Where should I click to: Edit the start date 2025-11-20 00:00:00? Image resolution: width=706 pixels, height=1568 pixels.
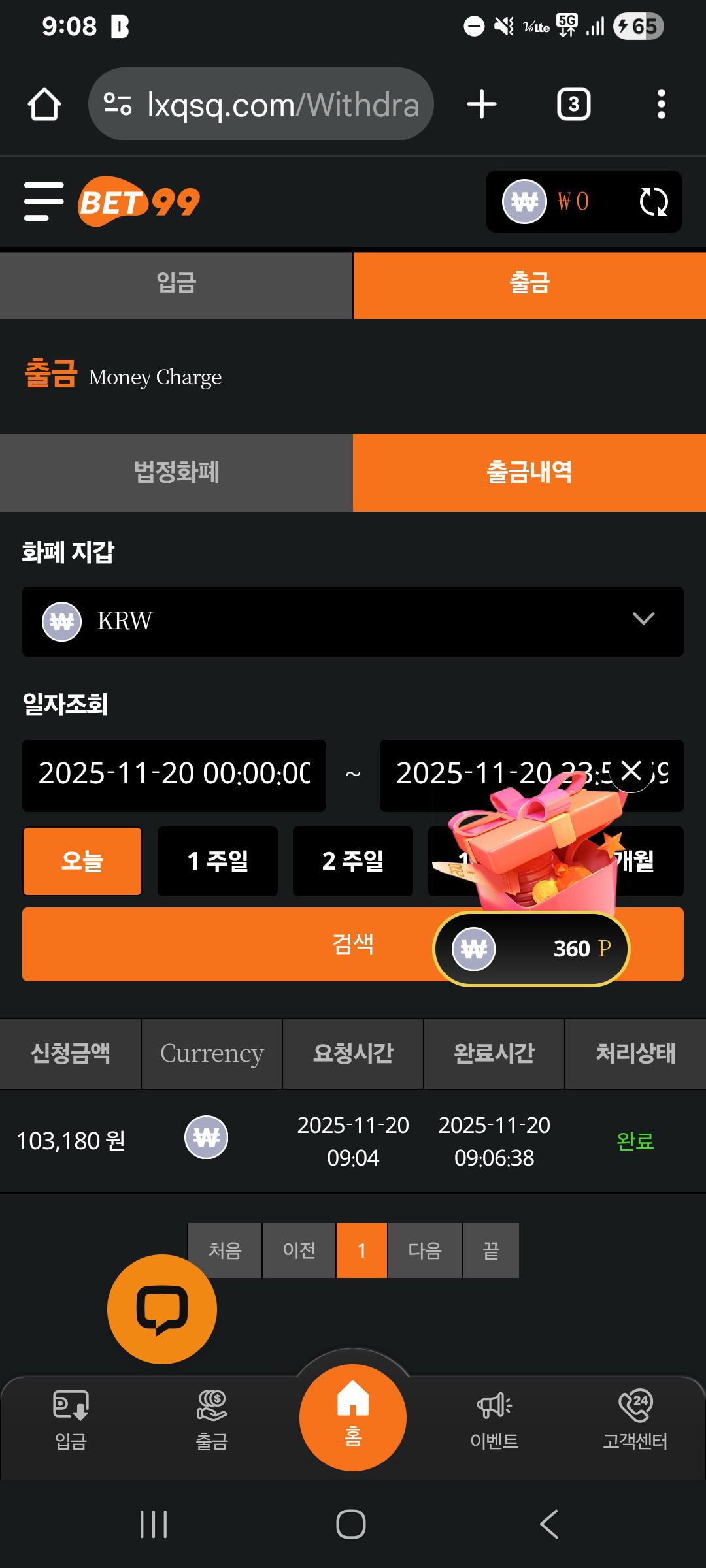[174, 775]
